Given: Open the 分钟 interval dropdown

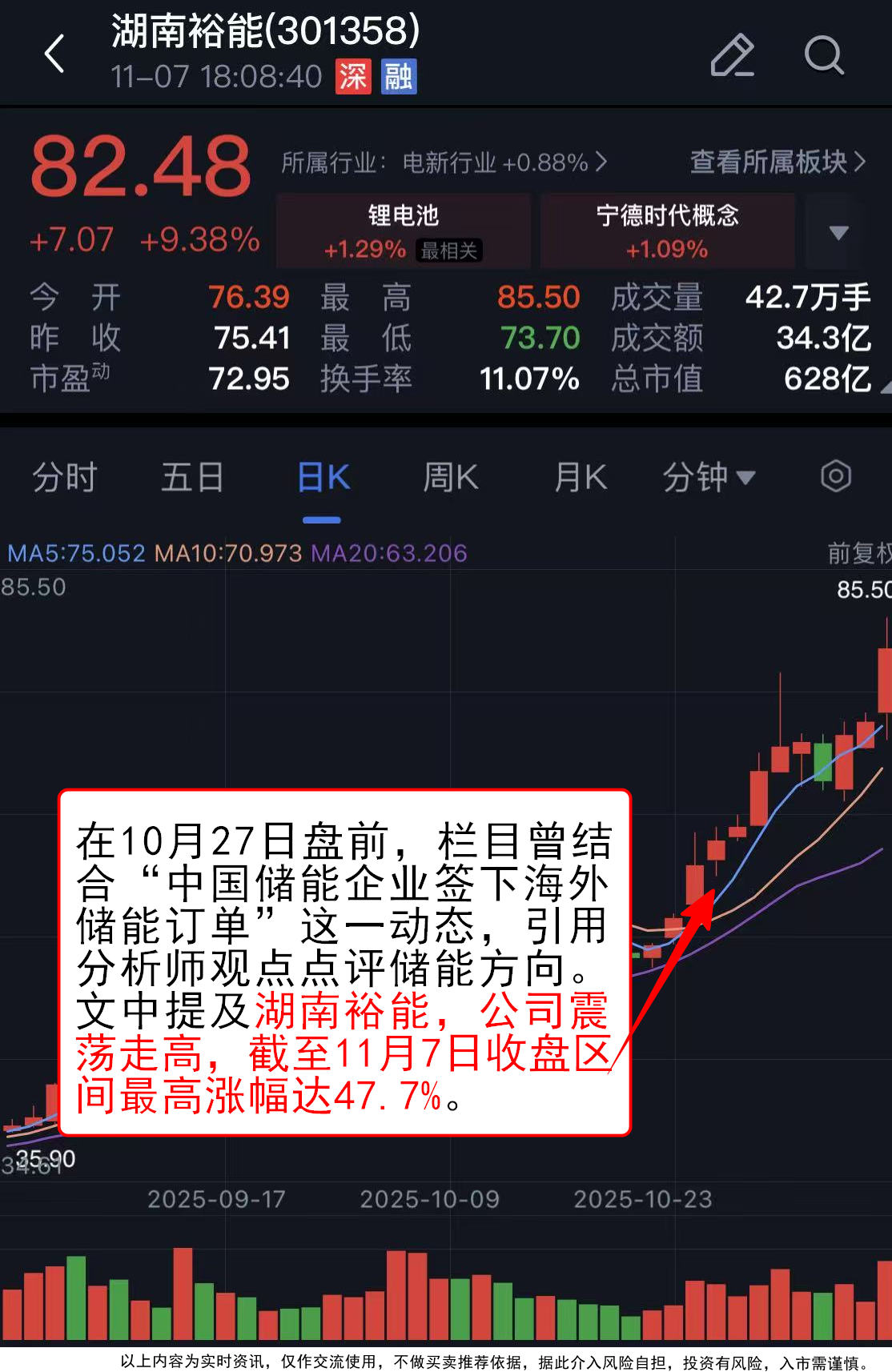Looking at the screenshot, I should coord(709,478).
